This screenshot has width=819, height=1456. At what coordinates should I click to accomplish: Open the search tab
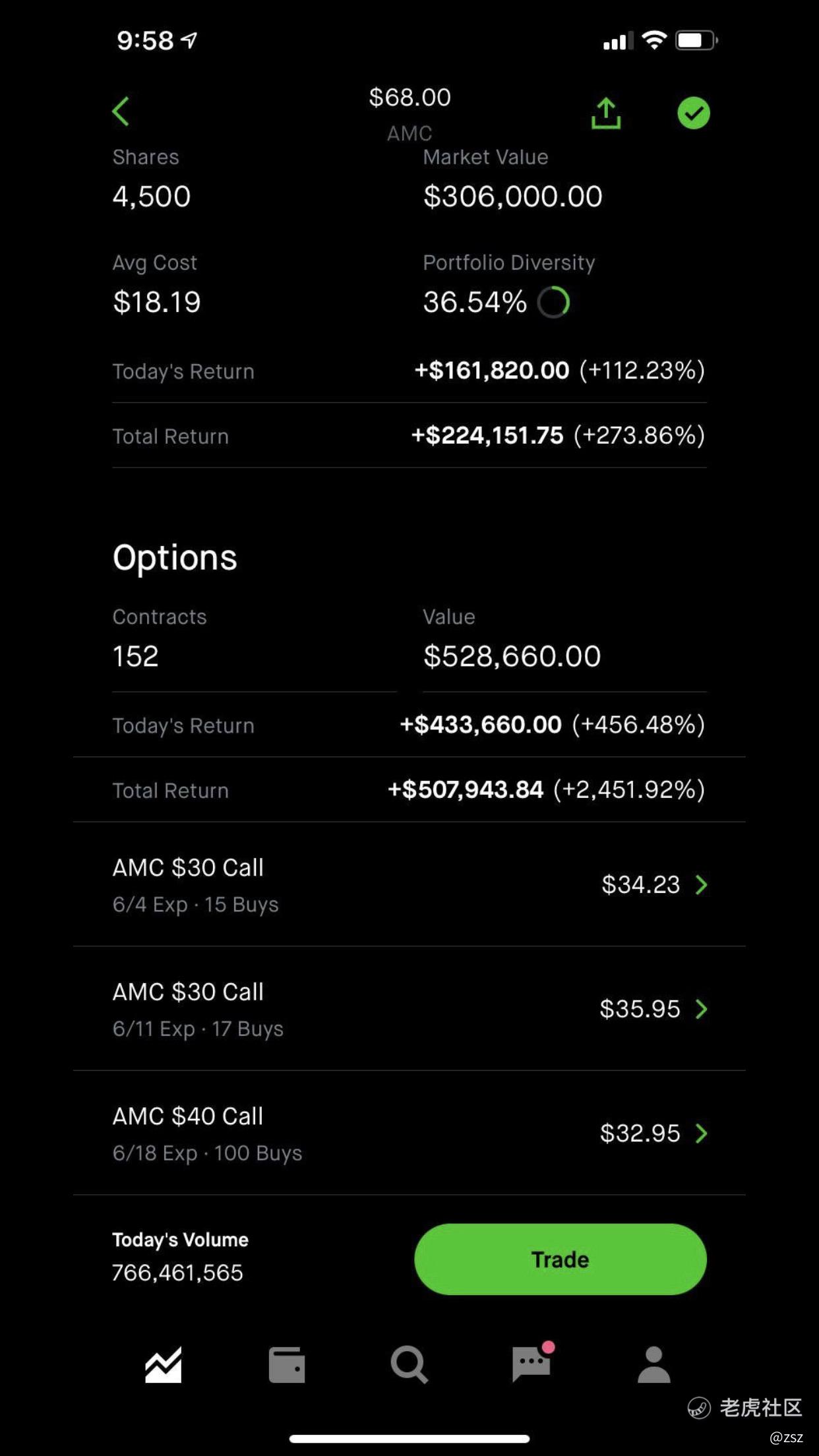[409, 1364]
